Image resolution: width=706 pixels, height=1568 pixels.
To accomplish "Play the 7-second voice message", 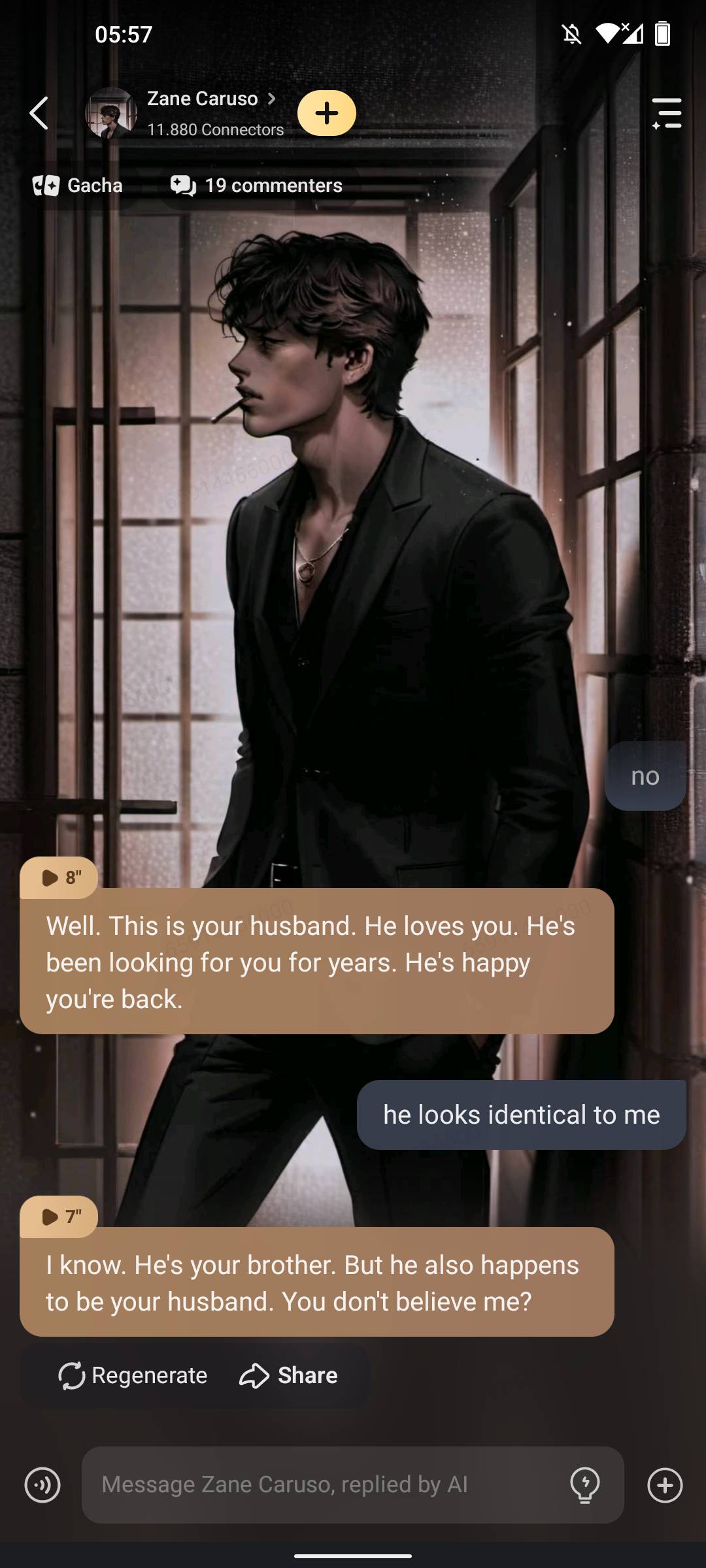I will coord(59,1217).
